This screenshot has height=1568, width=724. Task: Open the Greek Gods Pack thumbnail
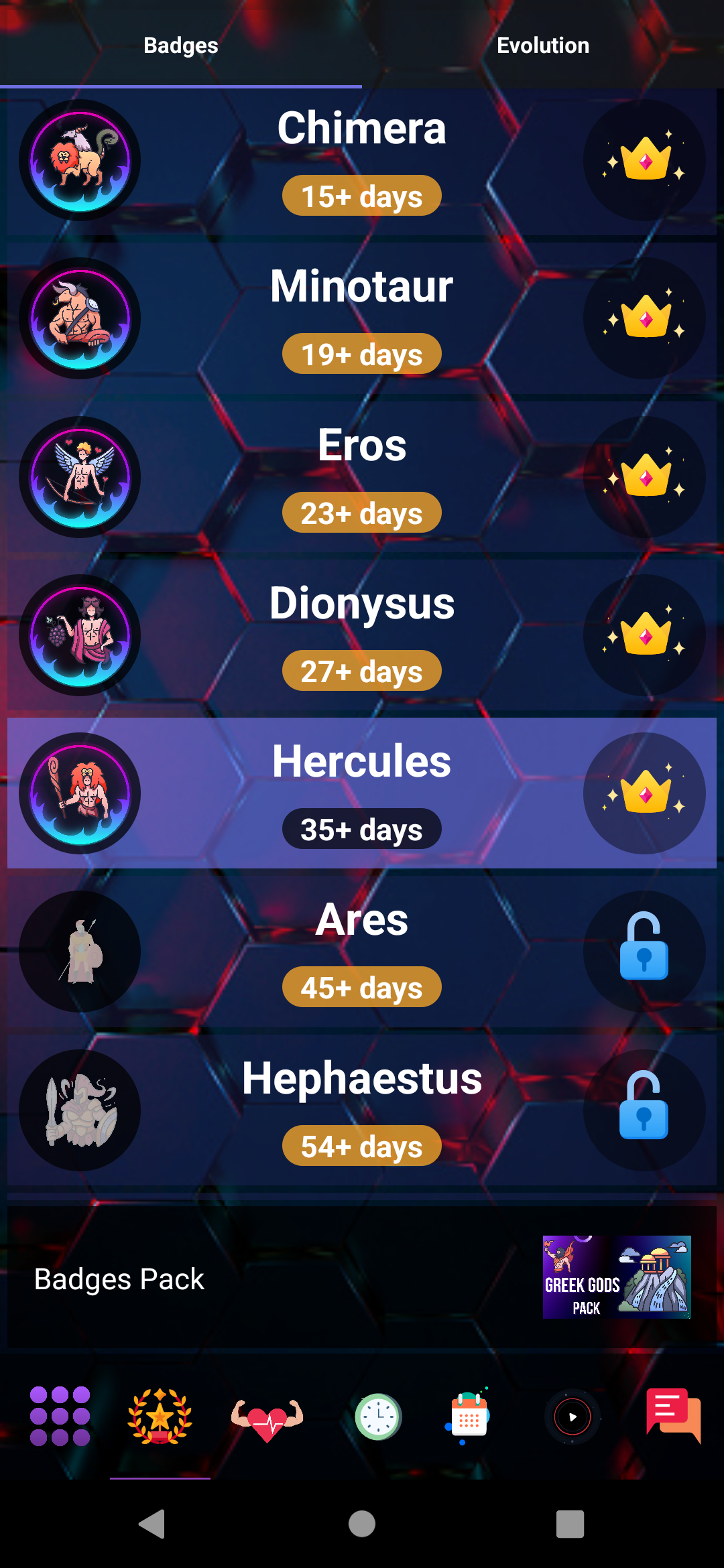pos(617,1277)
